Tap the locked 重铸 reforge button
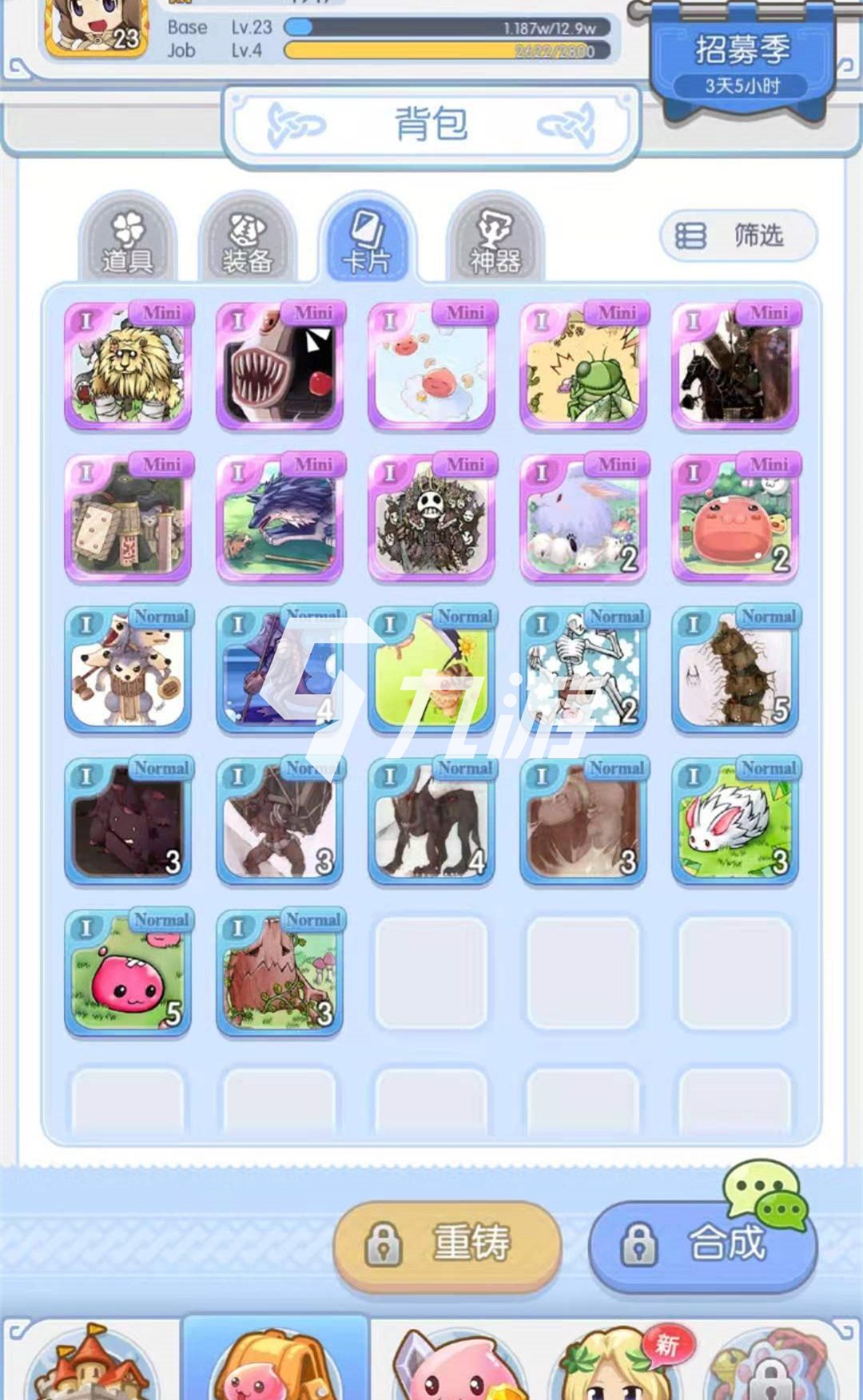Screen dimensions: 863x1400 tap(447, 1243)
